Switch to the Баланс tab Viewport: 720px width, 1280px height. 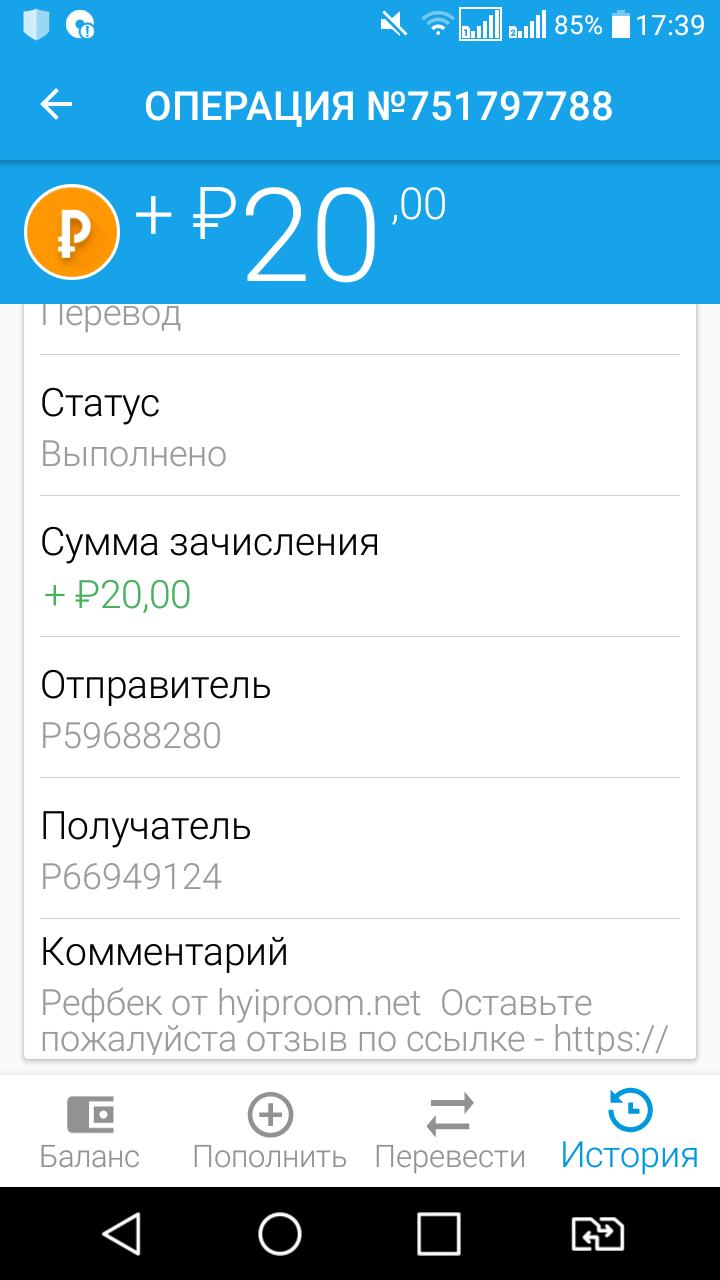coord(90,1132)
